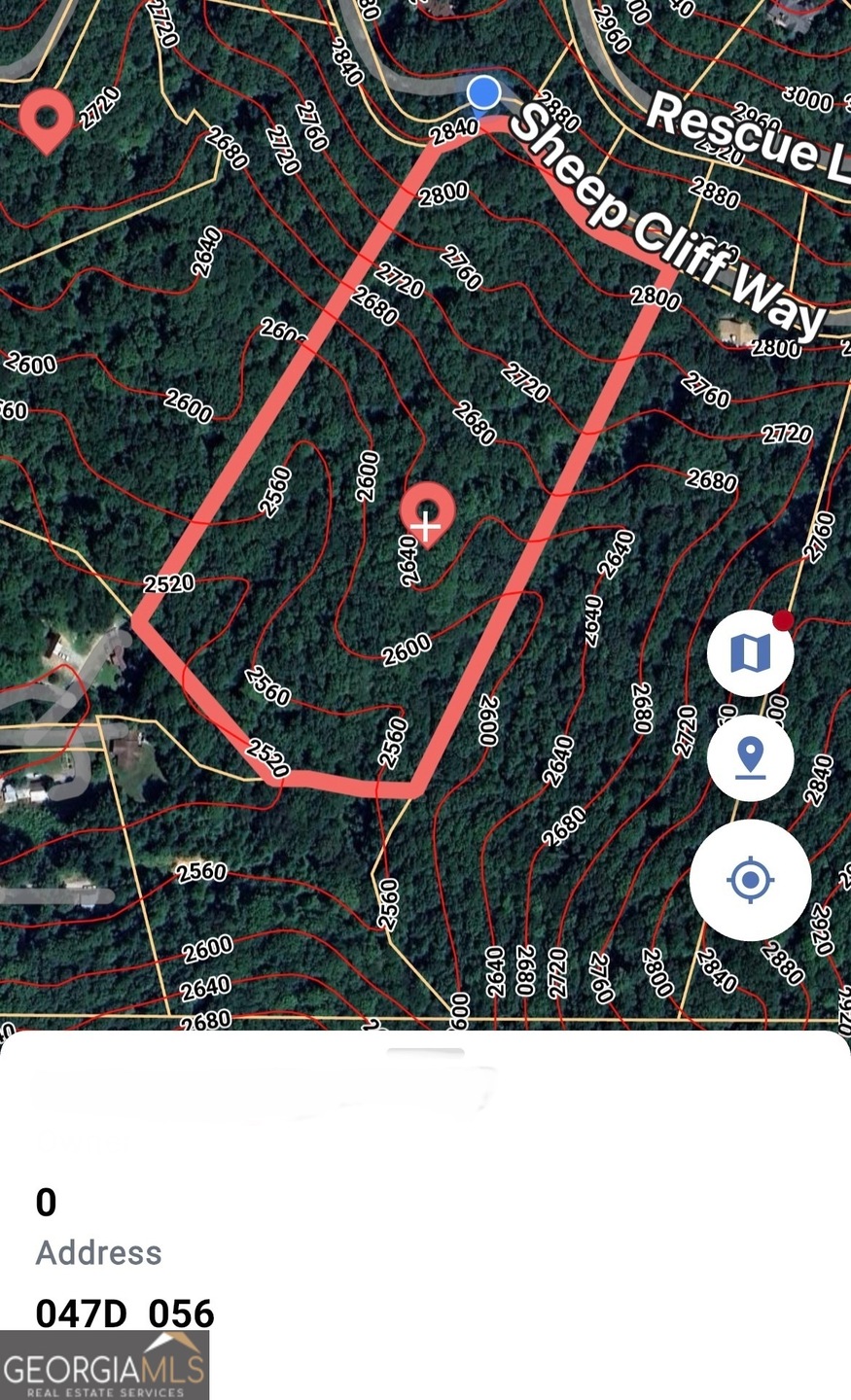
Task: Tap the place marker button on right sidebar
Action: pos(750,759)
